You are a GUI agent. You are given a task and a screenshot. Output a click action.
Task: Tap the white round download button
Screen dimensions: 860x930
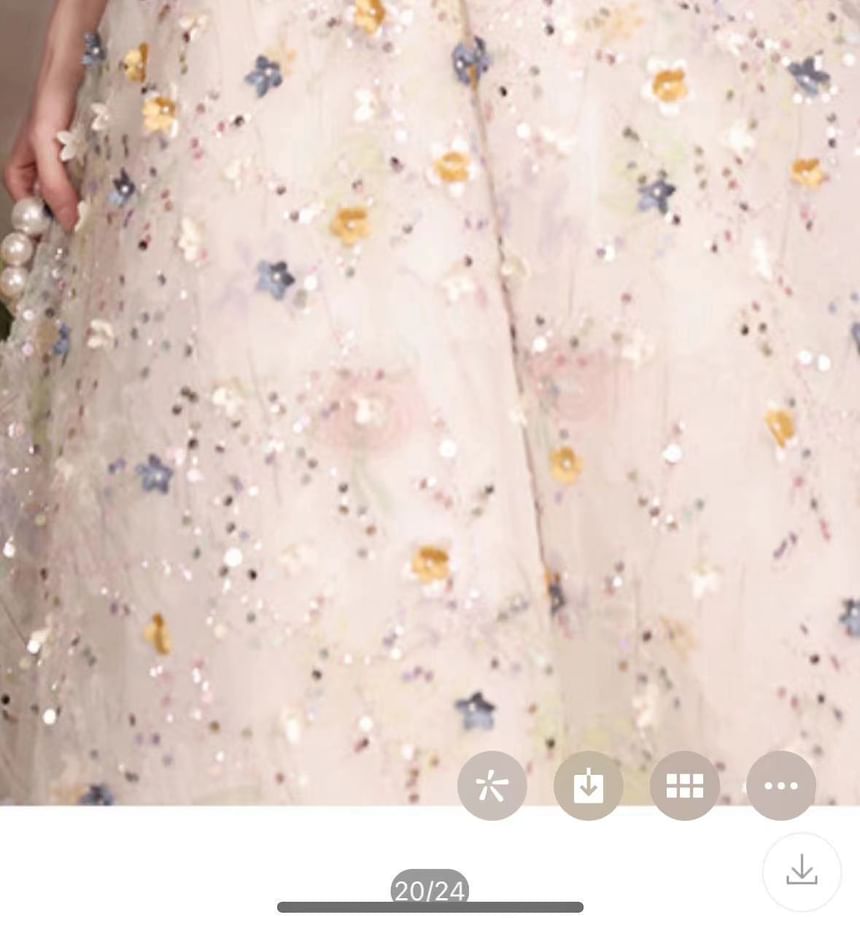coord(801,871)
